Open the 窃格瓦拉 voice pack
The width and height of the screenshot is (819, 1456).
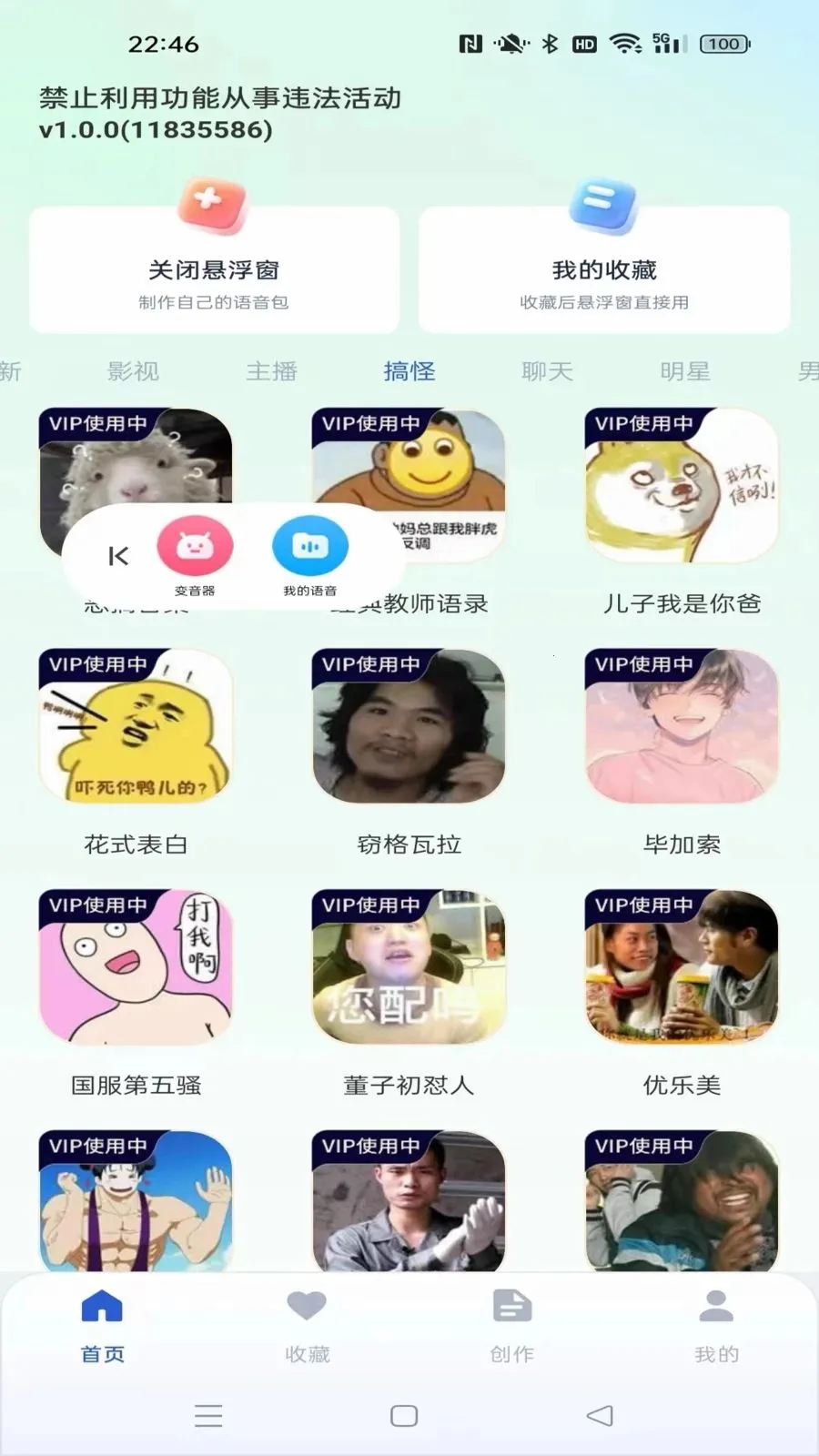point(409,753)
